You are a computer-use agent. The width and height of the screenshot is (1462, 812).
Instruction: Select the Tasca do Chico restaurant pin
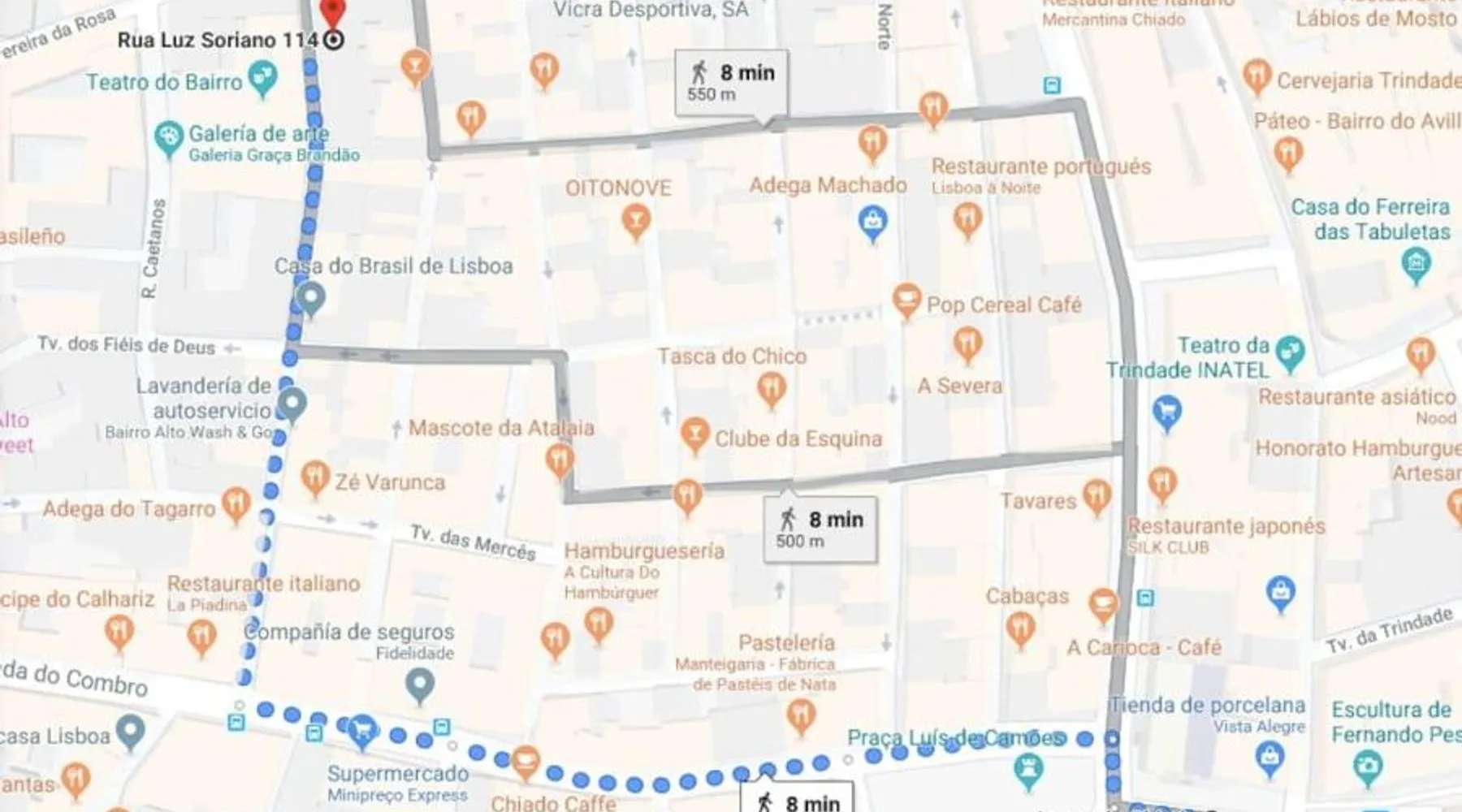pos(771,388)
